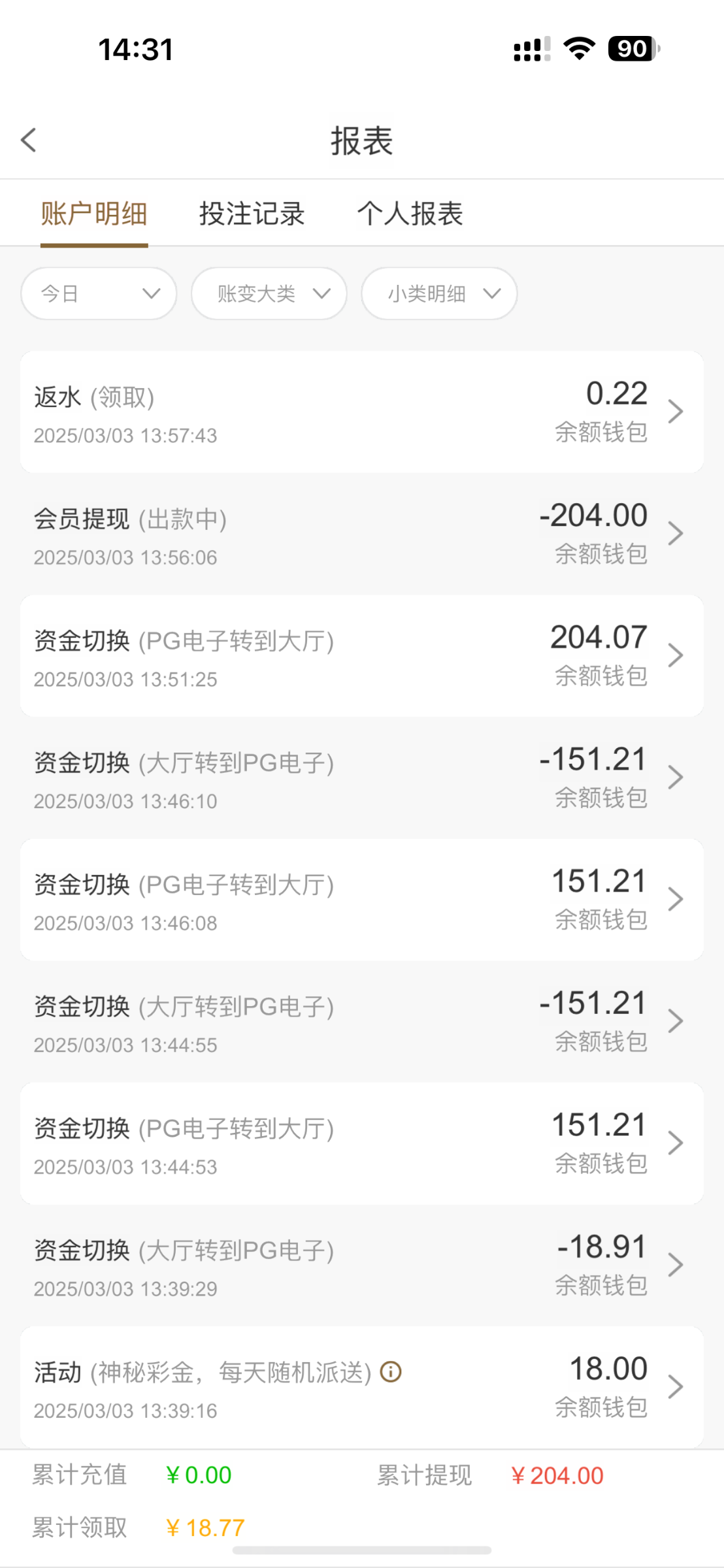
Task: Open the 204.07 PG电子转到大厅 transfer record
Action: coord(362,655)
